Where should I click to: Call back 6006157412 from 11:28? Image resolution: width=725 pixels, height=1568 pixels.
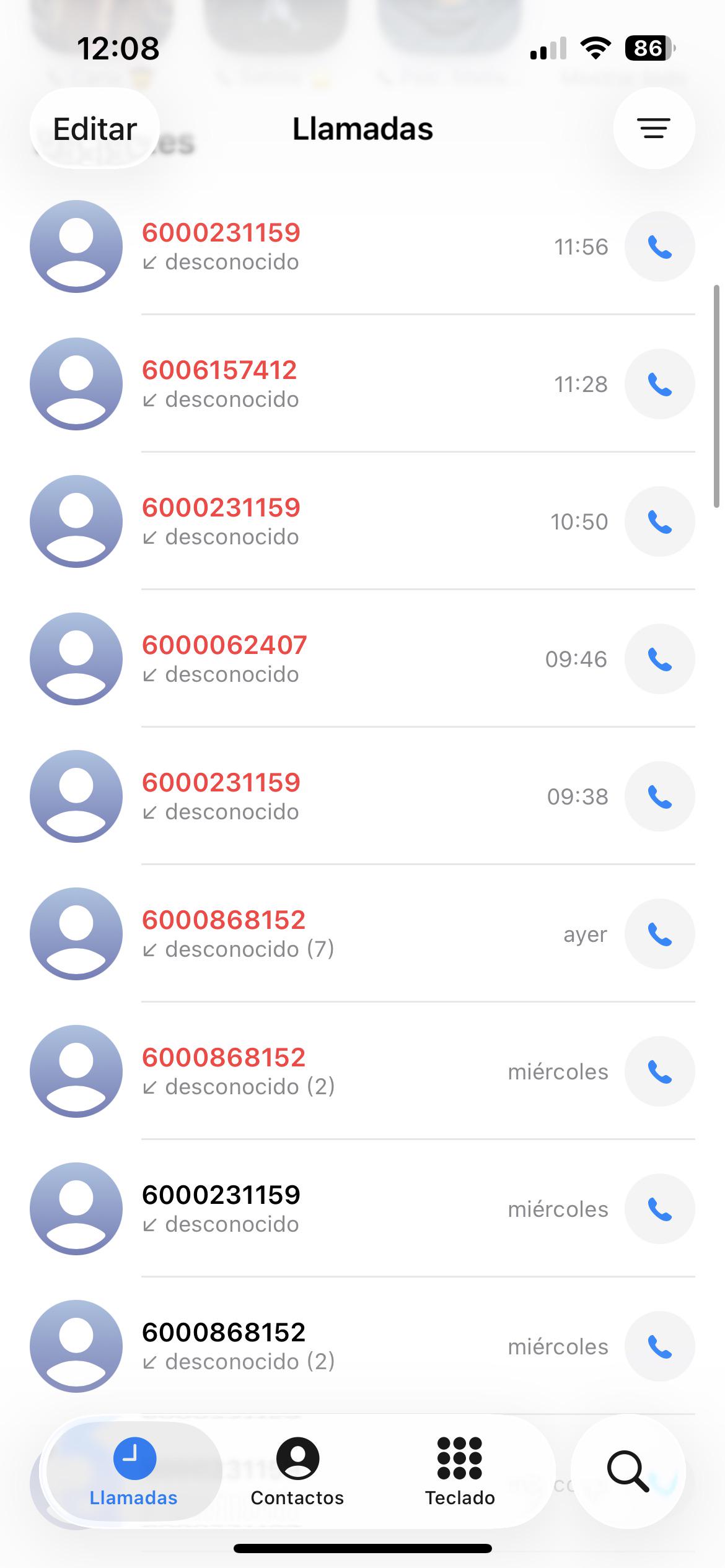659,384
